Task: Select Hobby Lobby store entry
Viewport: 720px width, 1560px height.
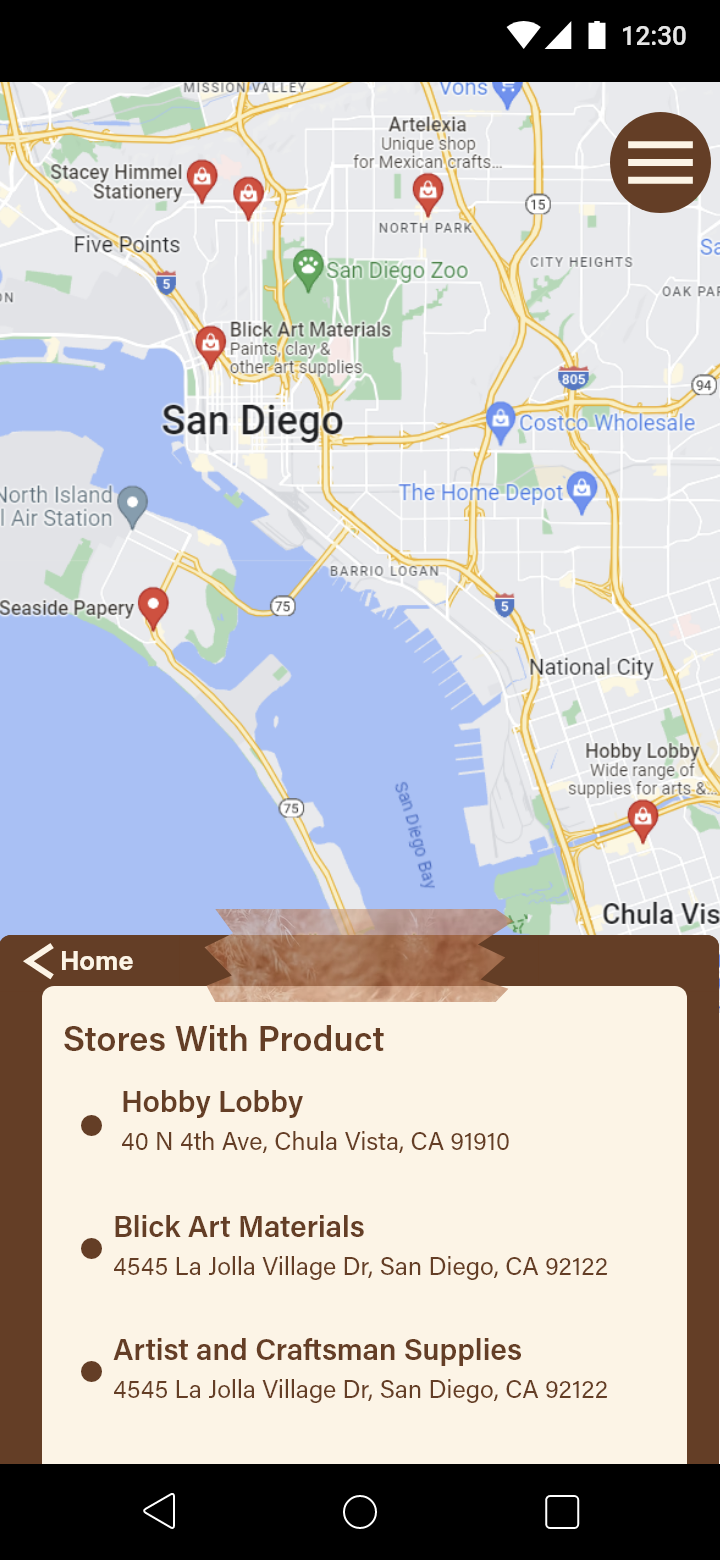Action: (212, 1102)
